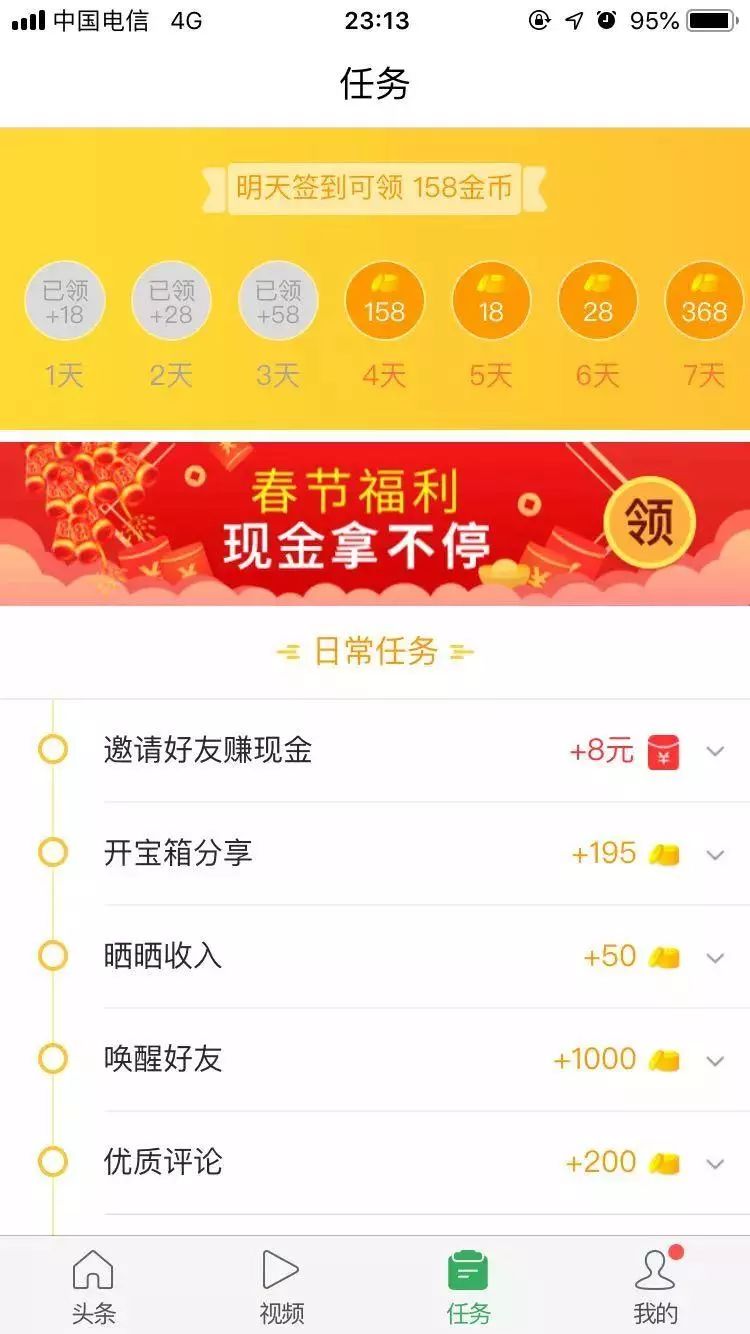
Task: Switch to the 视频 tab
Action: click(281, 1286)
